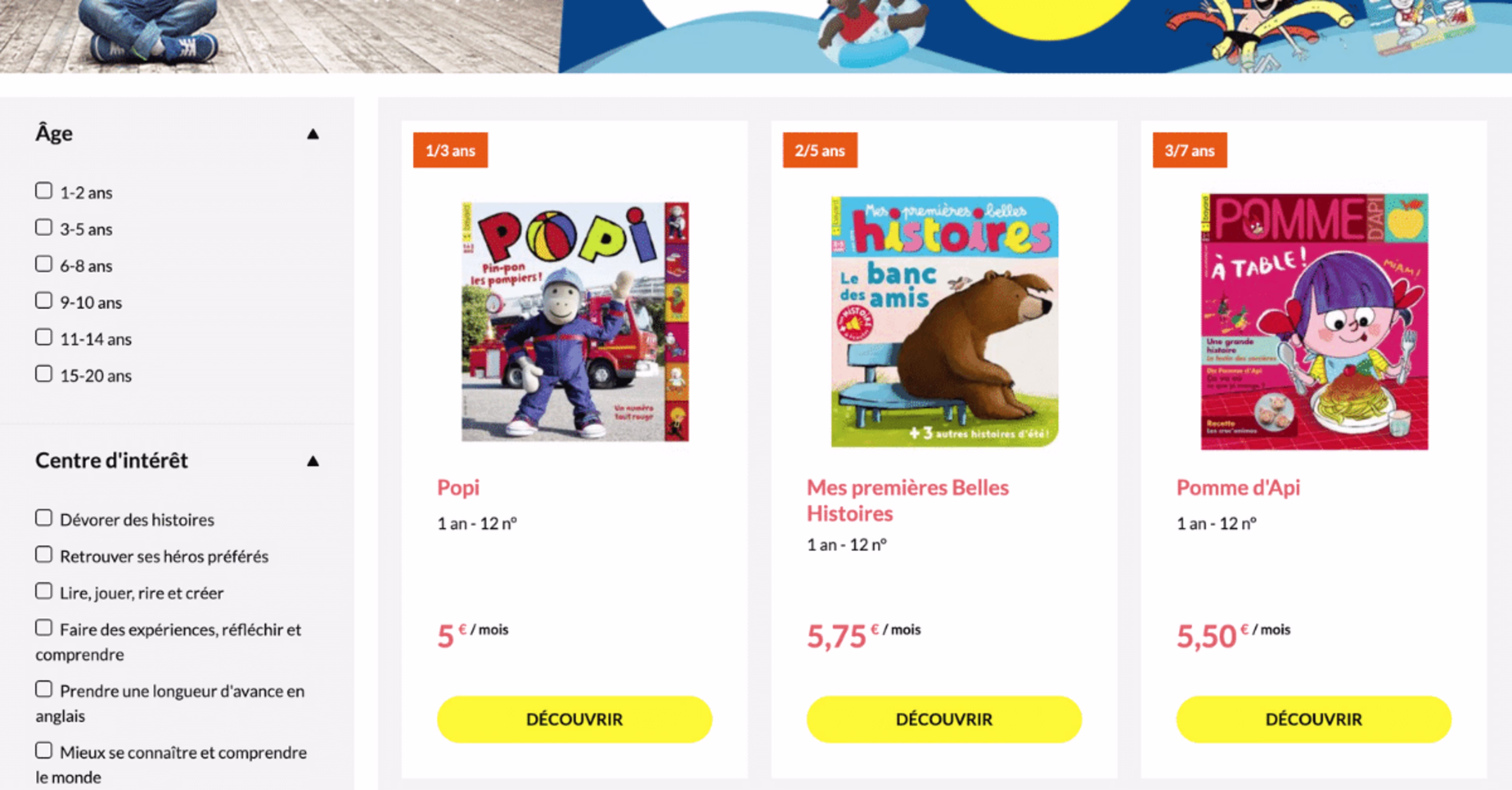Enable Prendre une longueur d'avance en anglais
The height and width of the screenshot is (790, 1512).
(x=43, y=689)
